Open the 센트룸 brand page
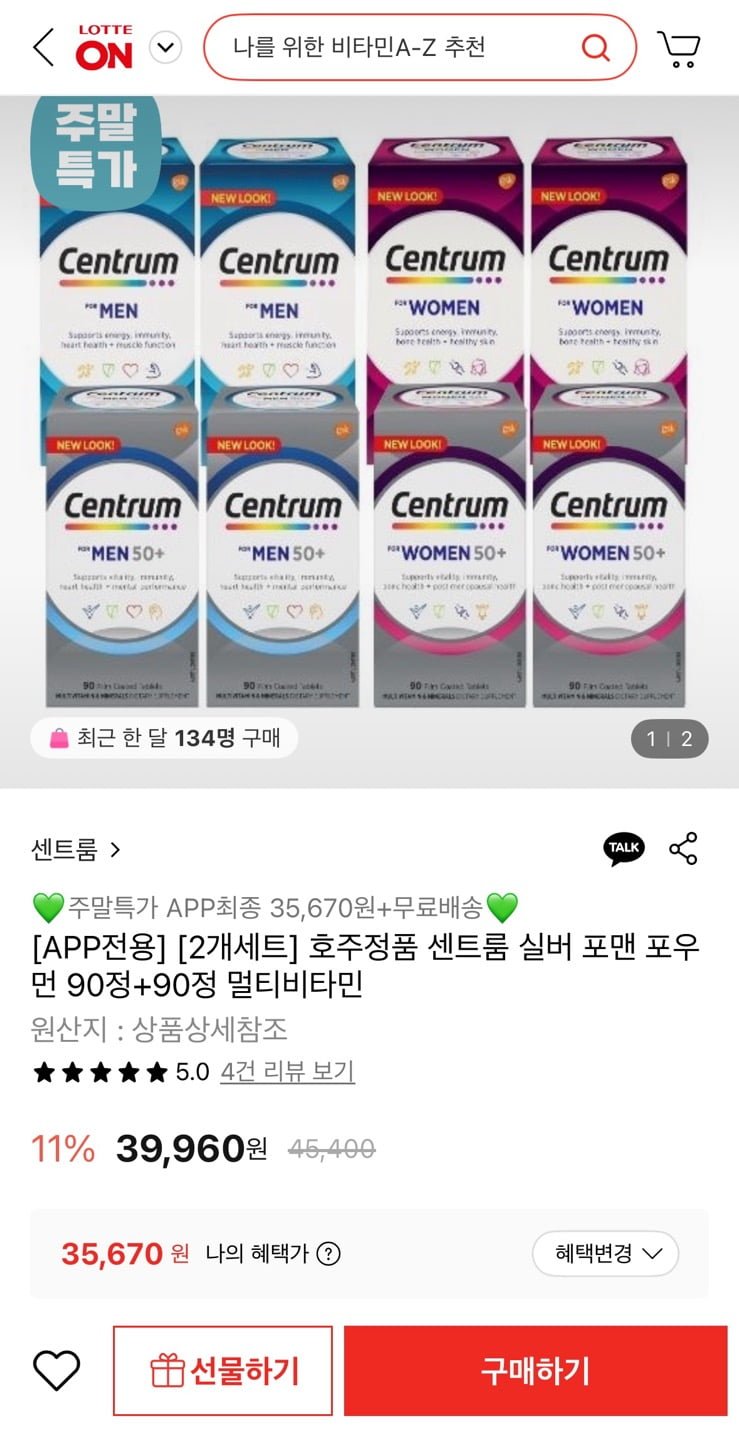The height and width of the screenshot is (1440, 739). click(76, 850)
